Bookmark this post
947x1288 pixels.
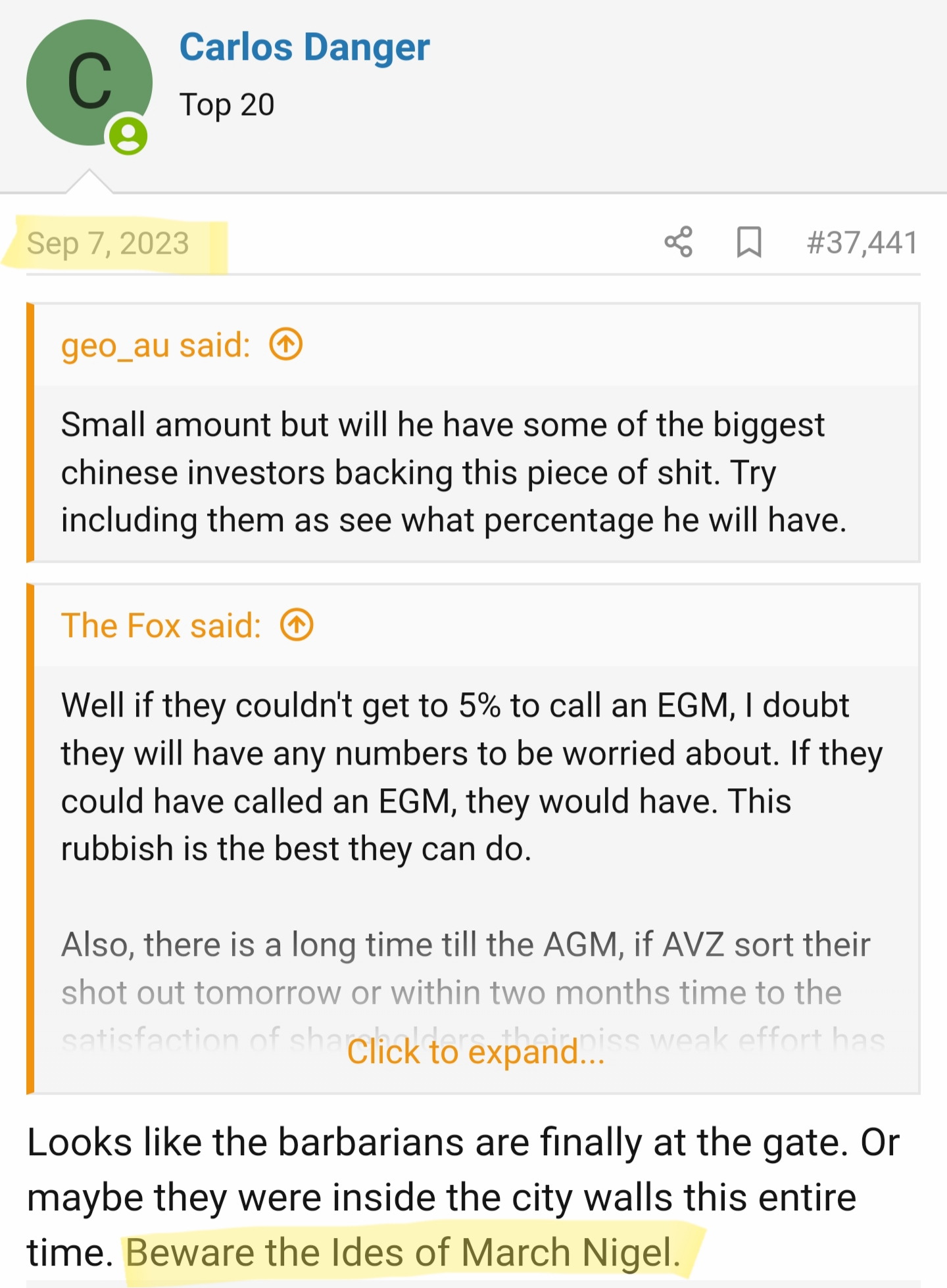748,242
